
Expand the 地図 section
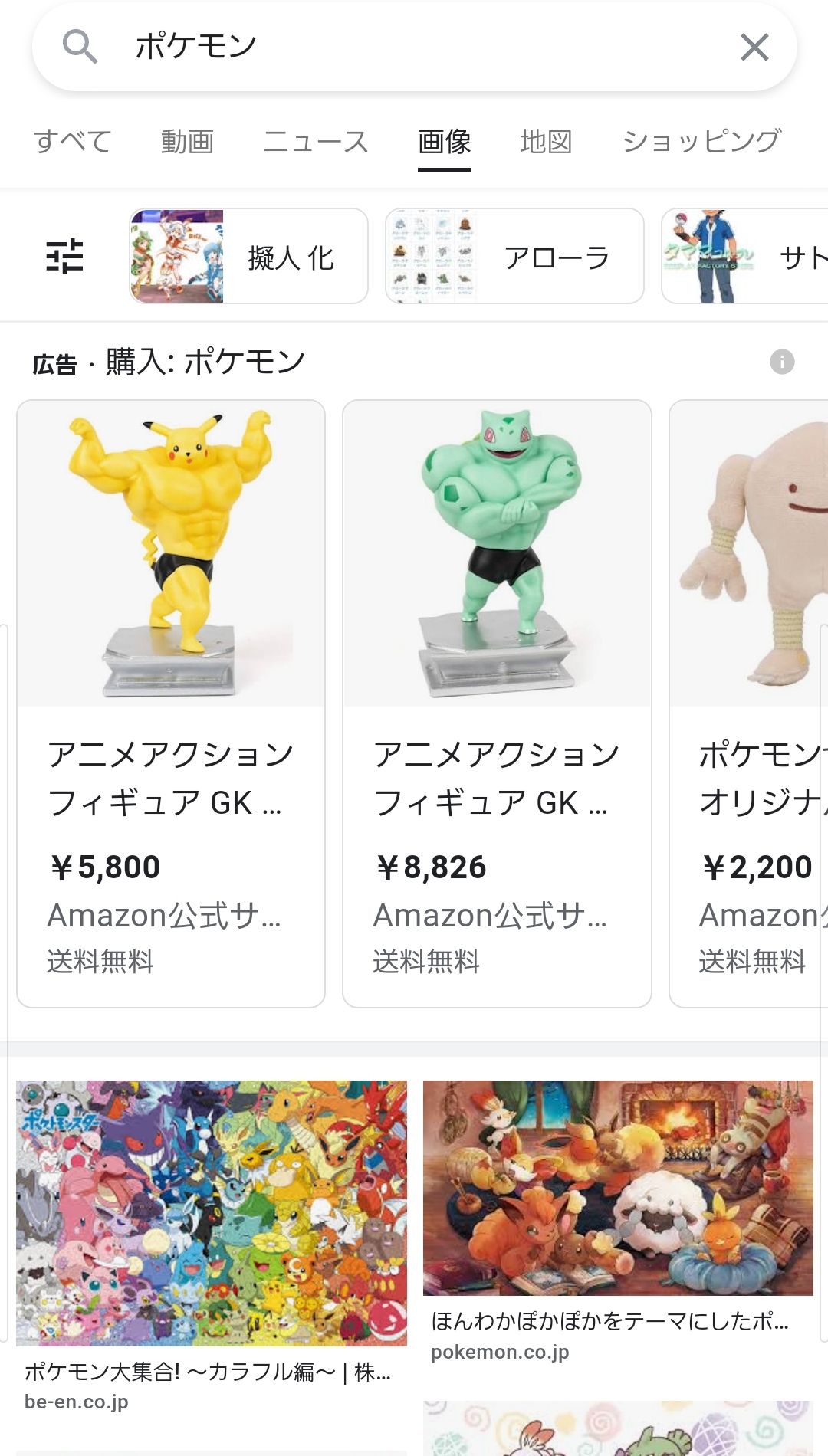click(x=546, y=143)
